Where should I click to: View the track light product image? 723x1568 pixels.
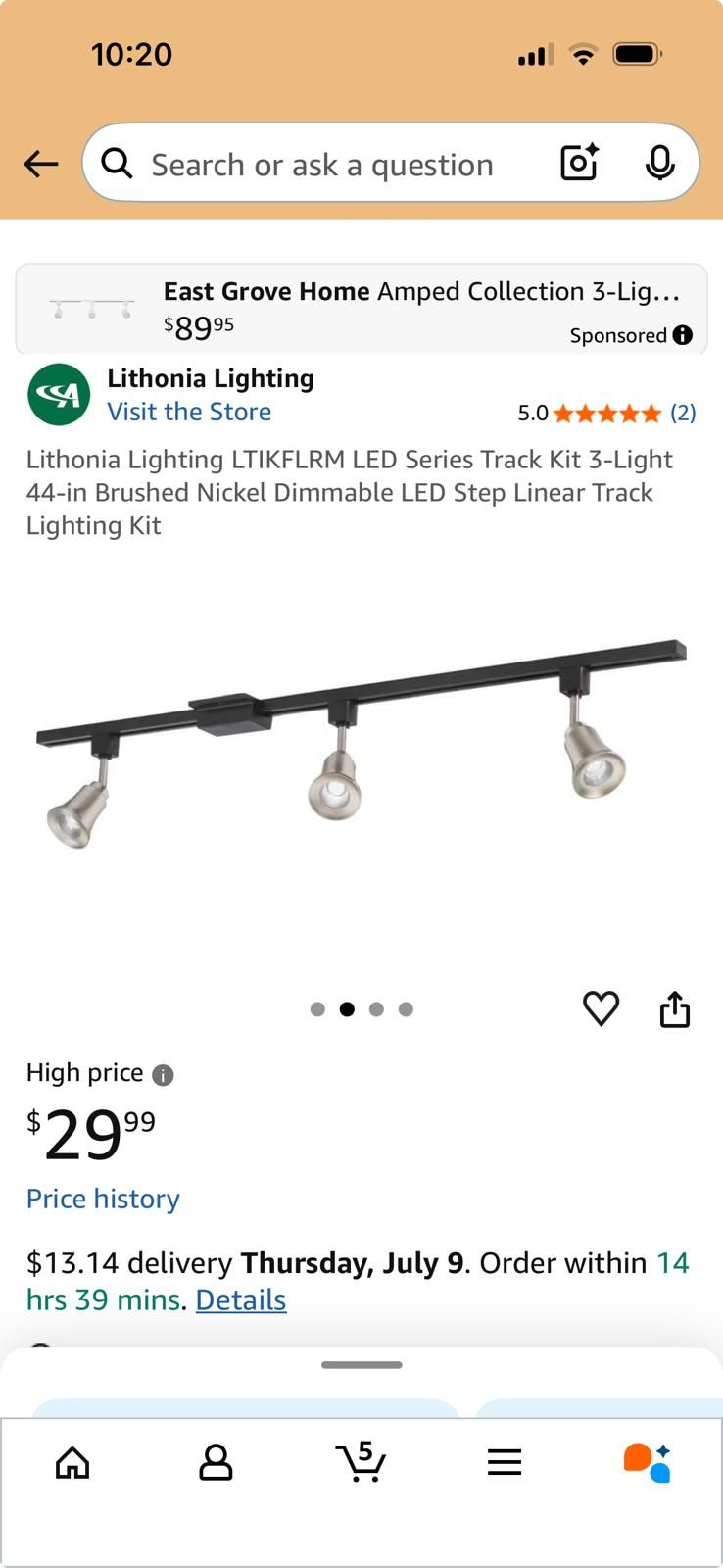(361, 745)
